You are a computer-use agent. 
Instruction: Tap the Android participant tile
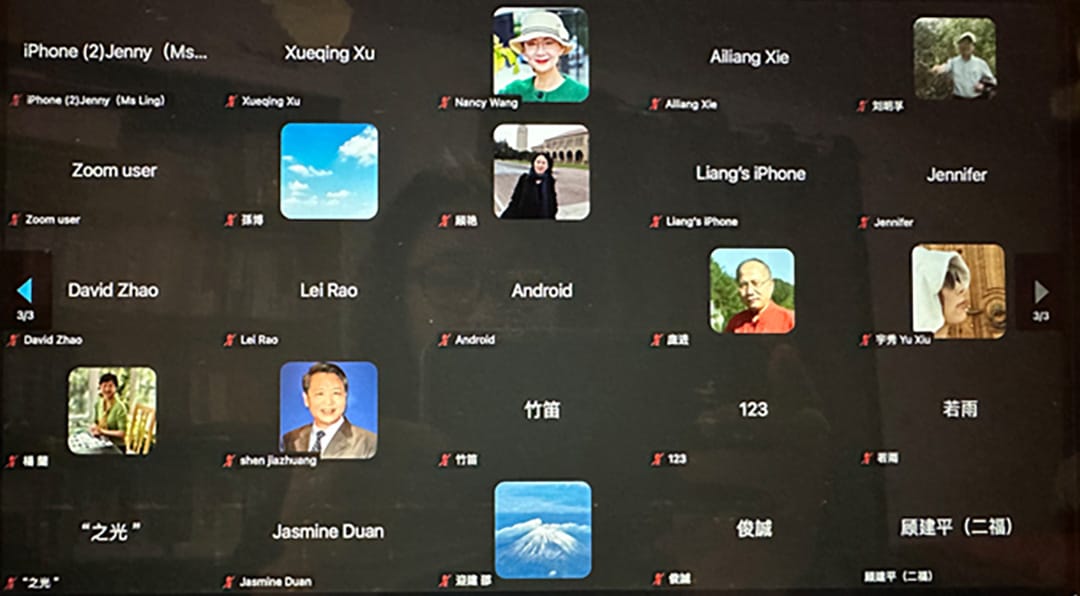tap(542, 291)
